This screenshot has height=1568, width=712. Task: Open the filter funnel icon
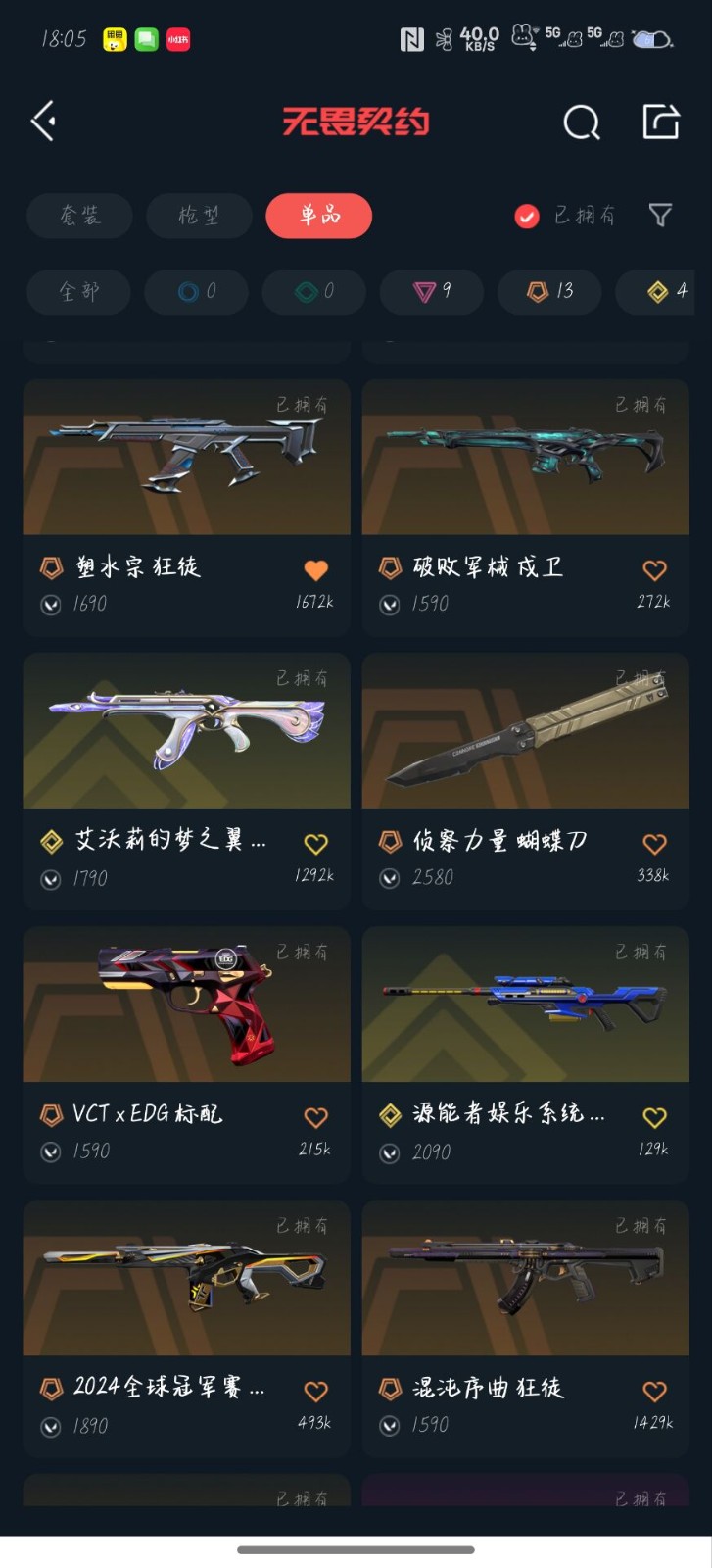pos(661,216)
